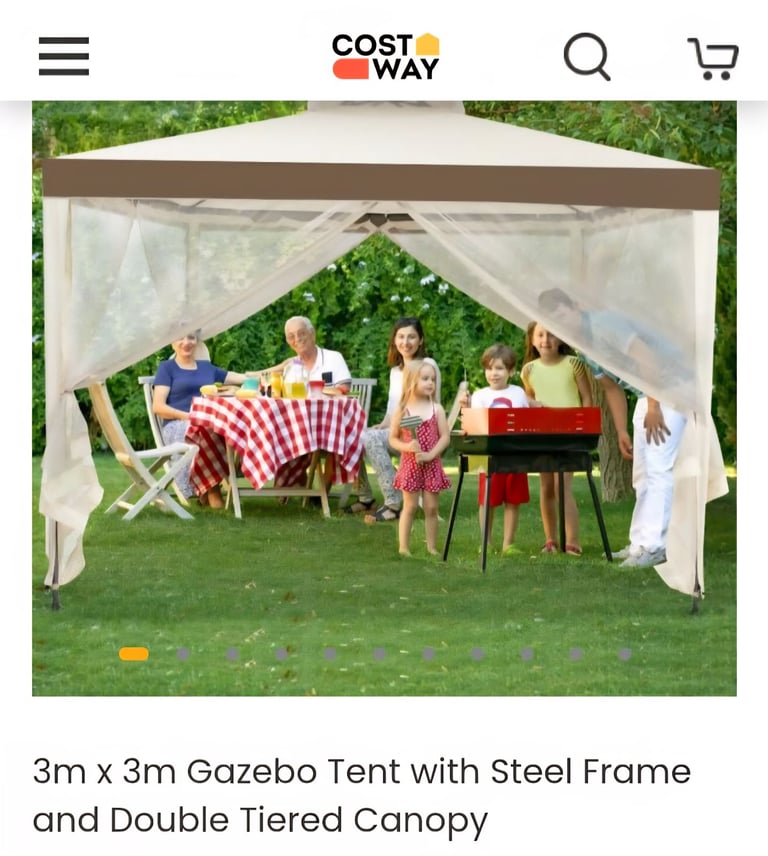View the shopping cart
The height and width of the screenshot is (856, 768).
(x=713, y=58)
